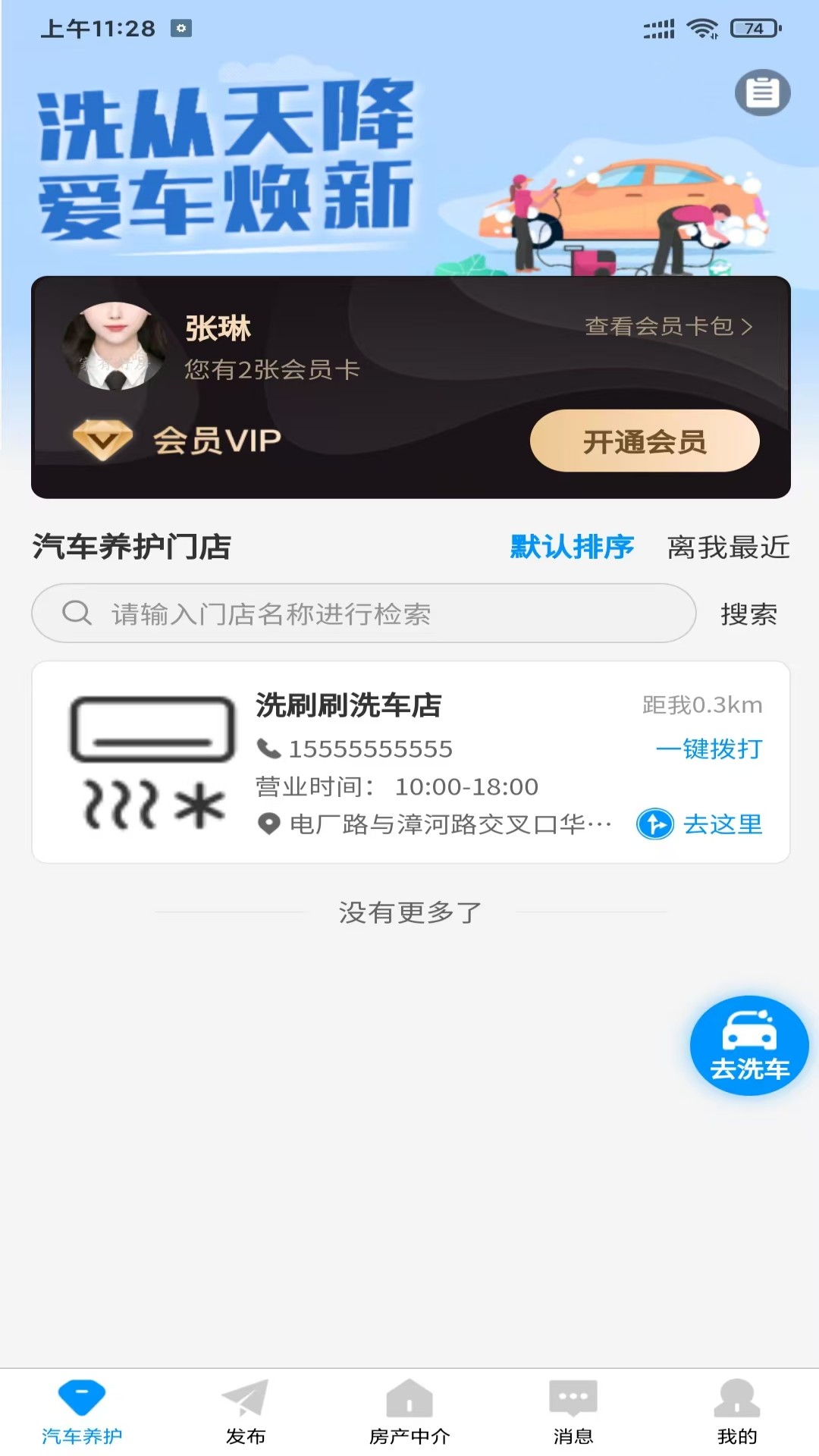The height and width of the screenshot is (1456, 819).
Task: Select the 默认排序 sorting option
Action: coord(571,548)
